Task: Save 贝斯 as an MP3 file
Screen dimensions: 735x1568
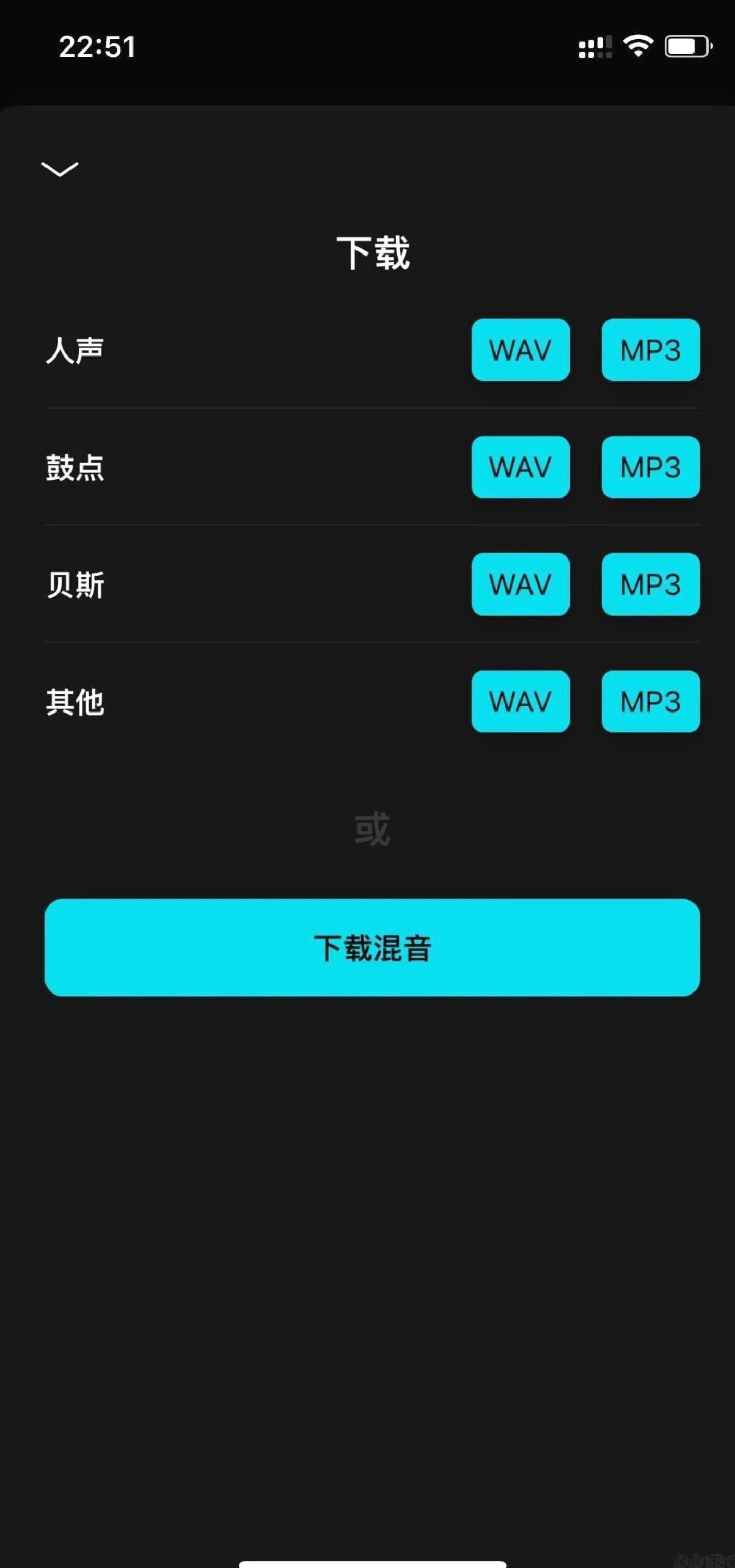Action: [651, 584]
